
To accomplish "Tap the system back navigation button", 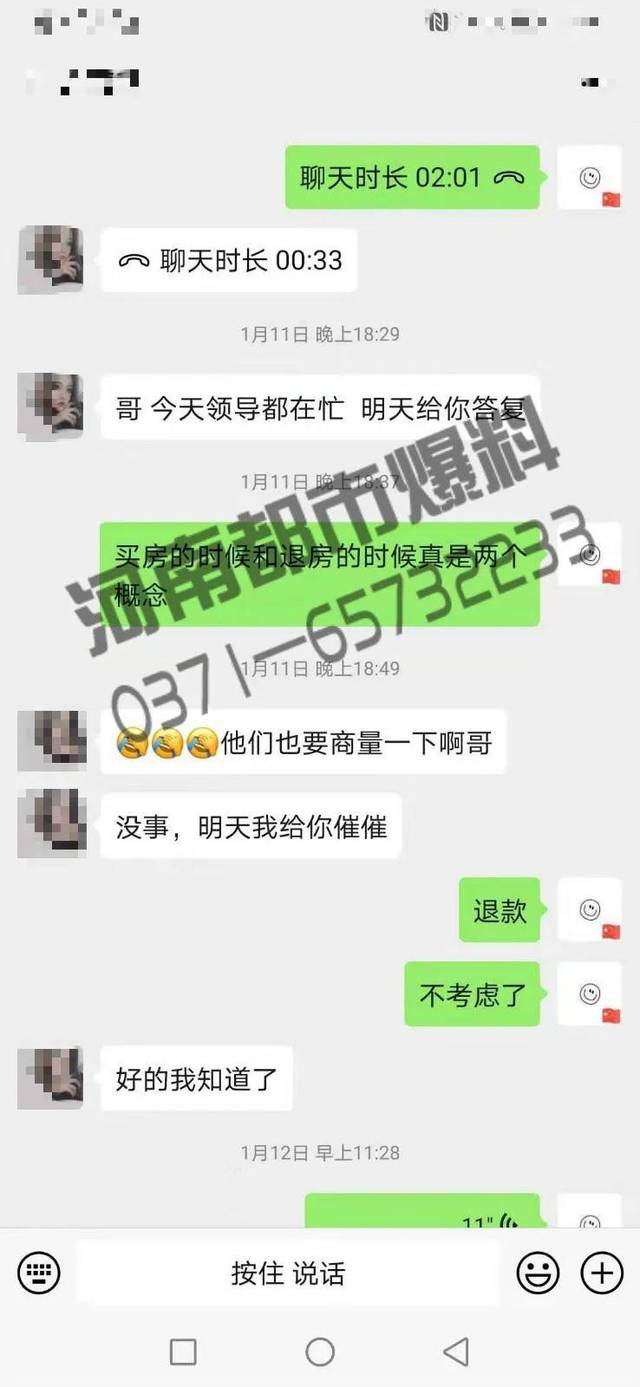I will click(x=456, y=1352).
